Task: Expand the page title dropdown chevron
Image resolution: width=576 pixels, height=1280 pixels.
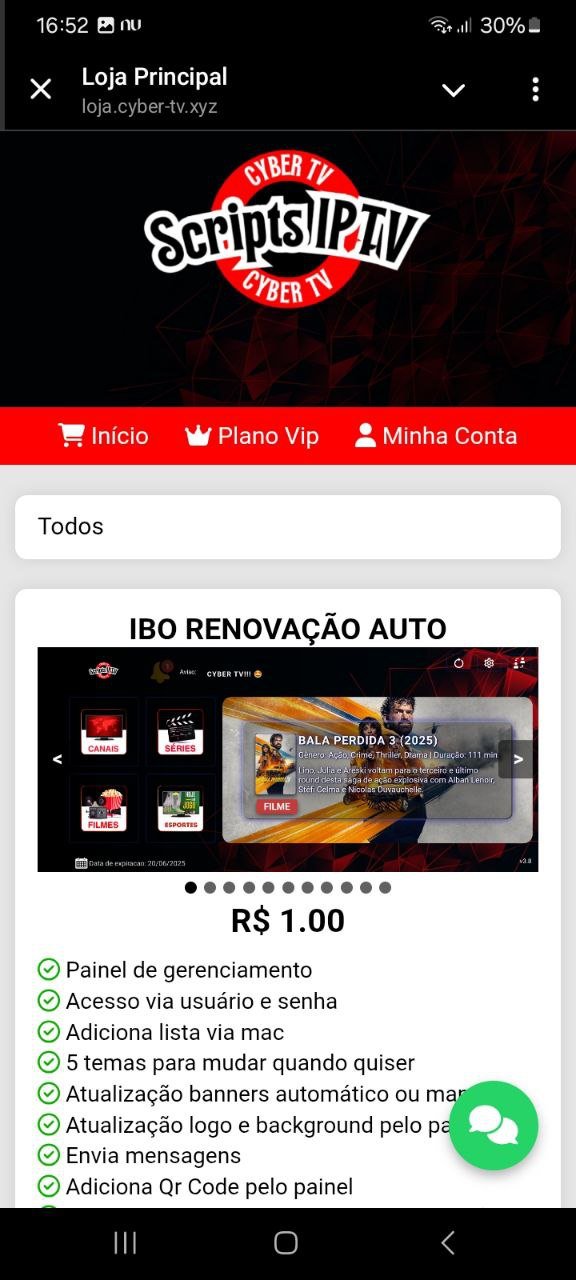Action: click(454, 90)
